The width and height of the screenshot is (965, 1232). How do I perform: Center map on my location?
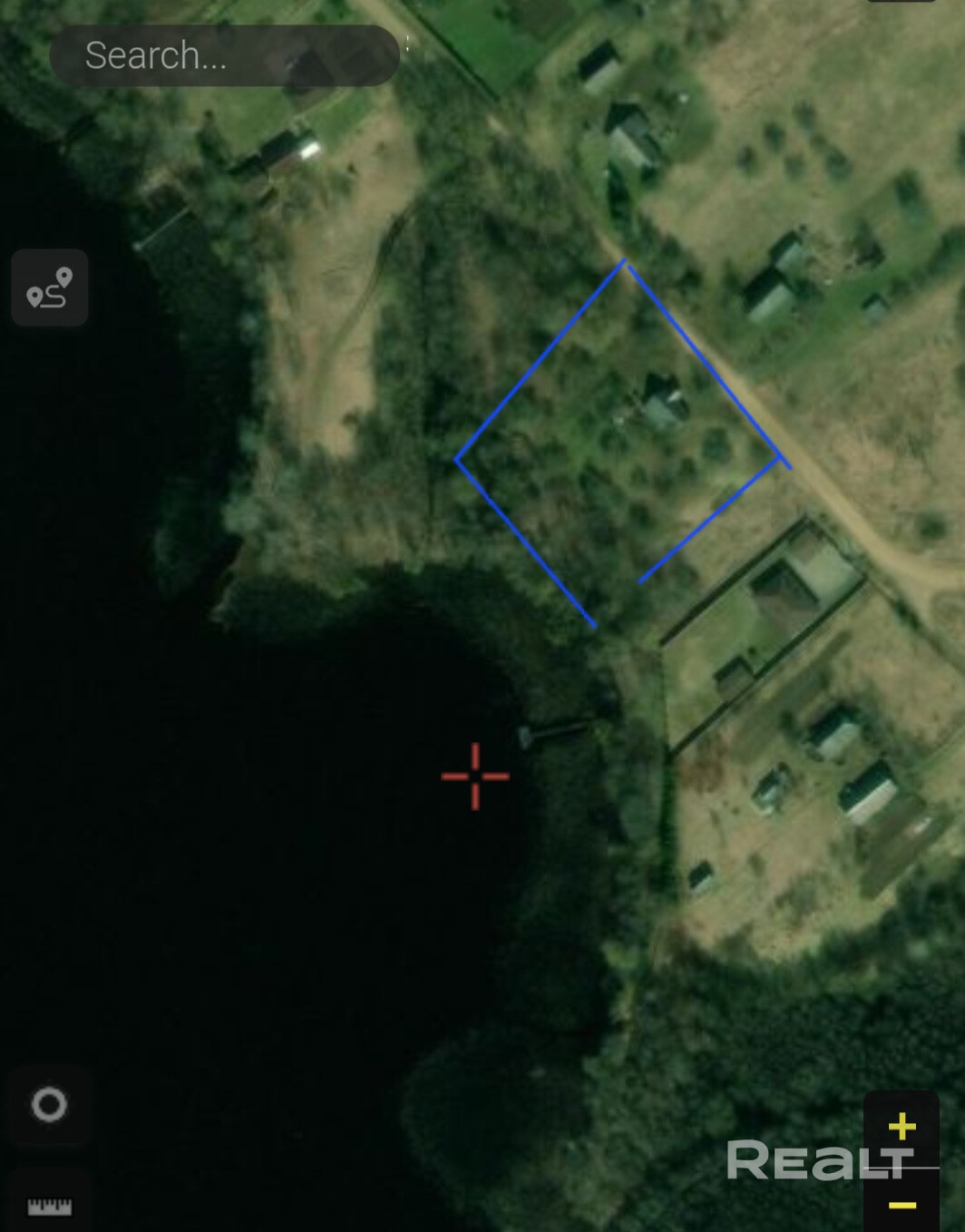click(x=50, y=1104)
